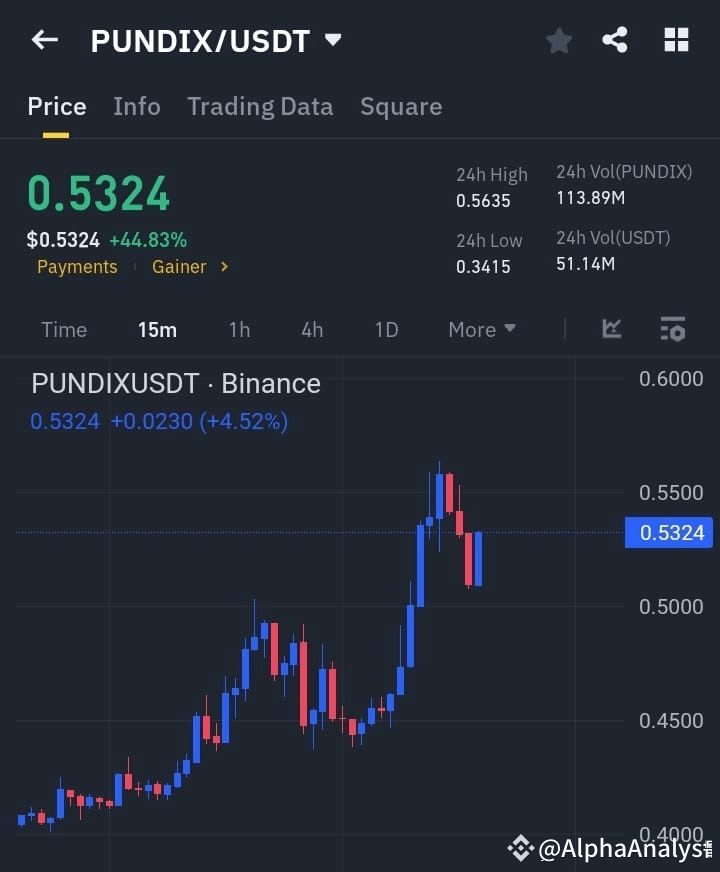Switch to the Info tab
Image resolution: width=720 pixels, height=872 pixels.
point(137,107)
